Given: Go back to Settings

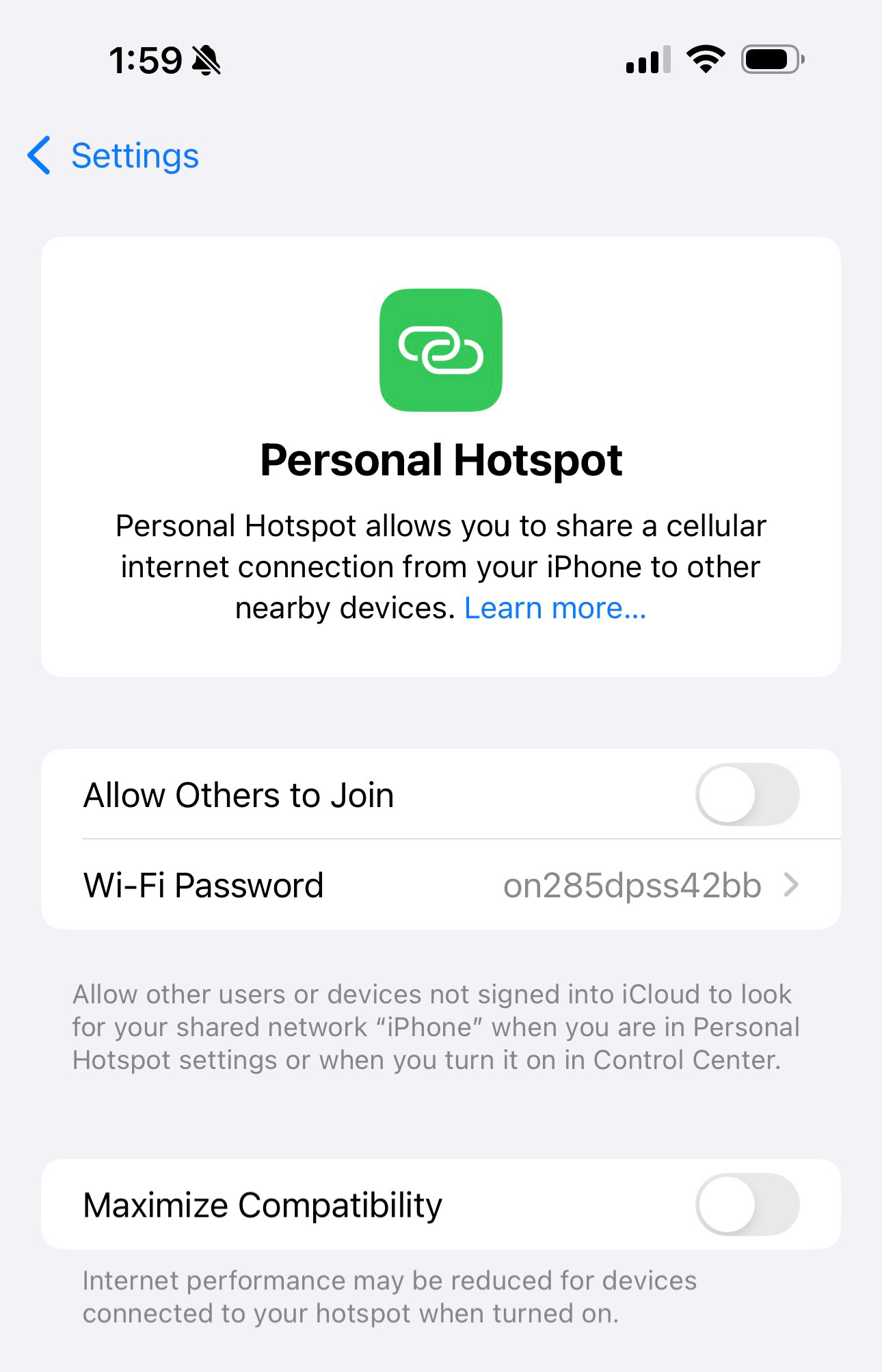Looking at the screenshot, I should tap(113, 155).
